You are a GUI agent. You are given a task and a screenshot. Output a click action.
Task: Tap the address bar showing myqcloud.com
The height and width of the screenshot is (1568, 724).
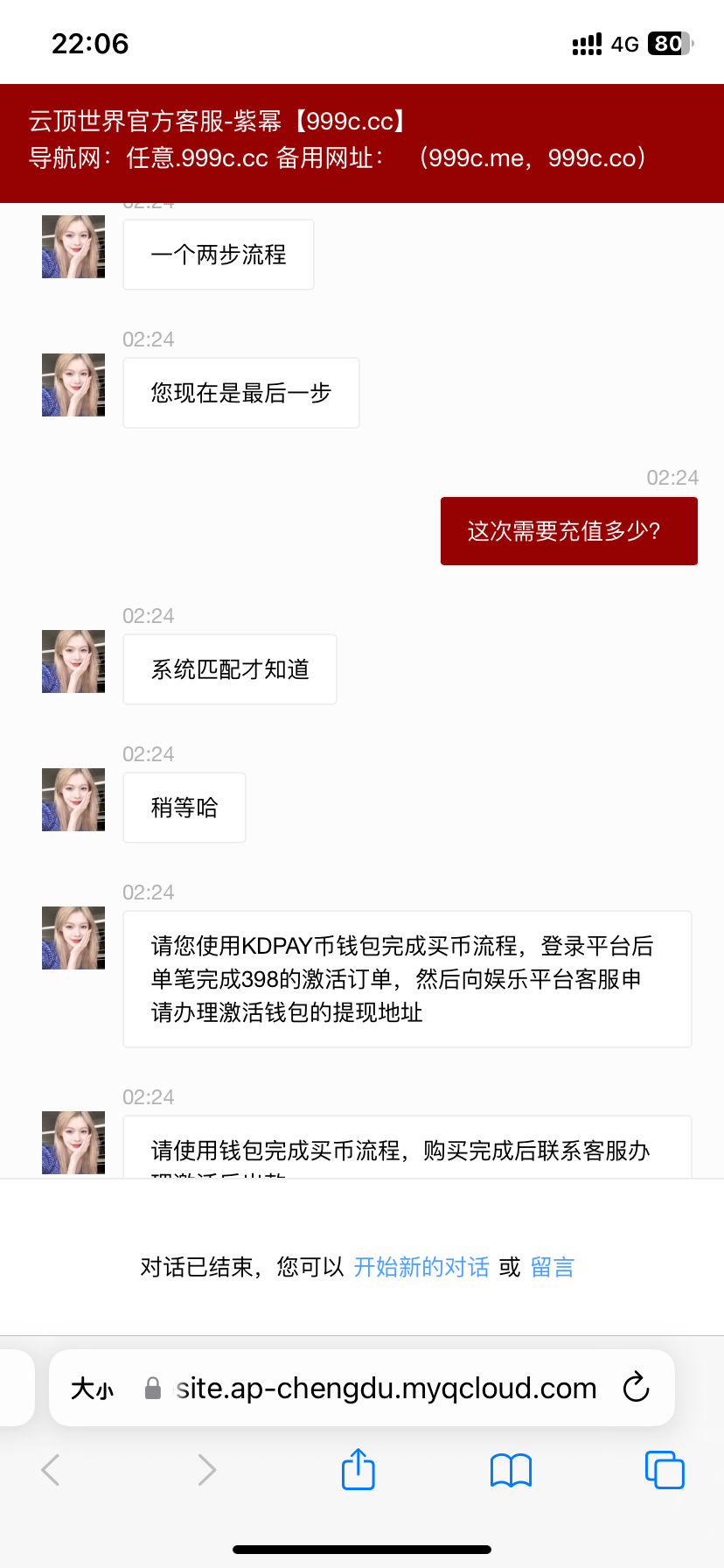coord(385,1387)
